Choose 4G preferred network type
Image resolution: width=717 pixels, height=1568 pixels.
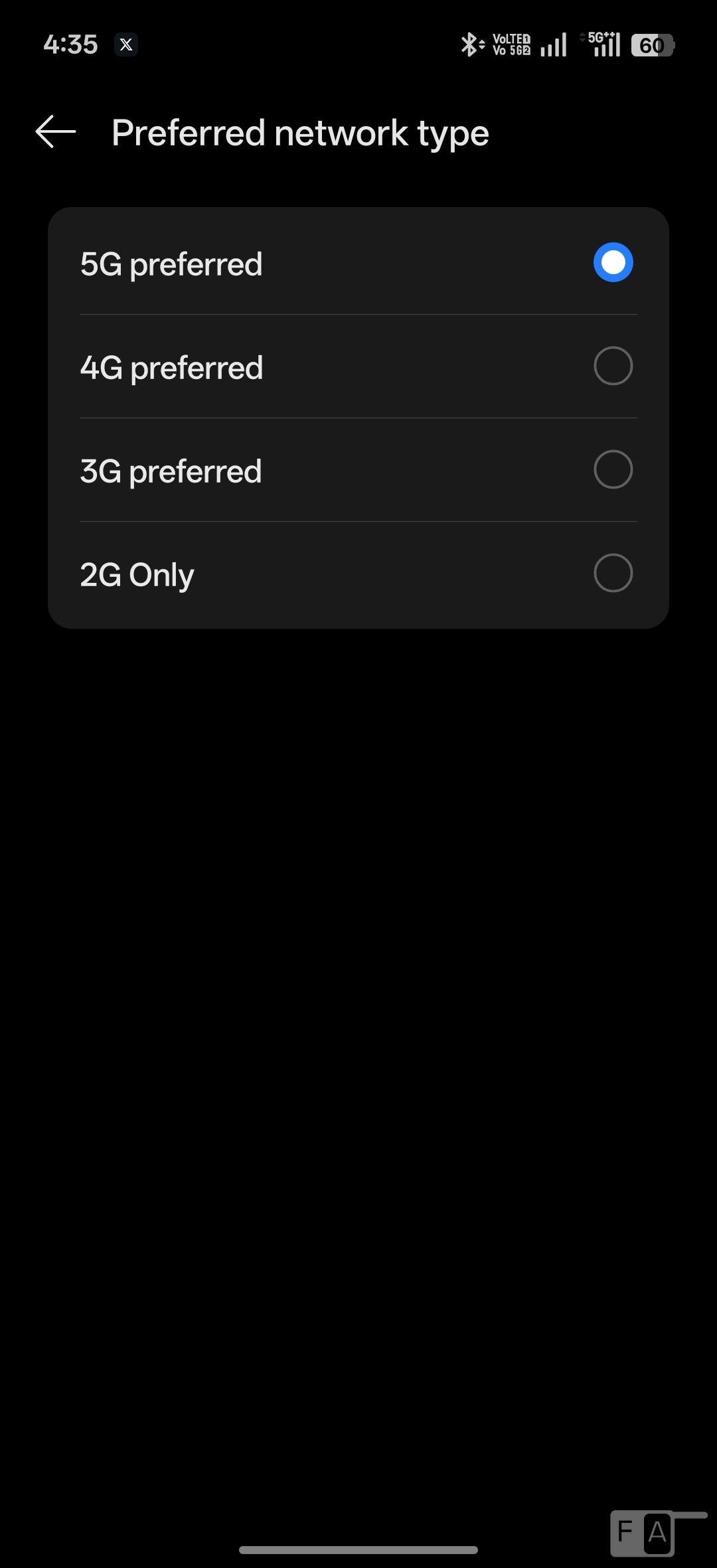(612, 366)
